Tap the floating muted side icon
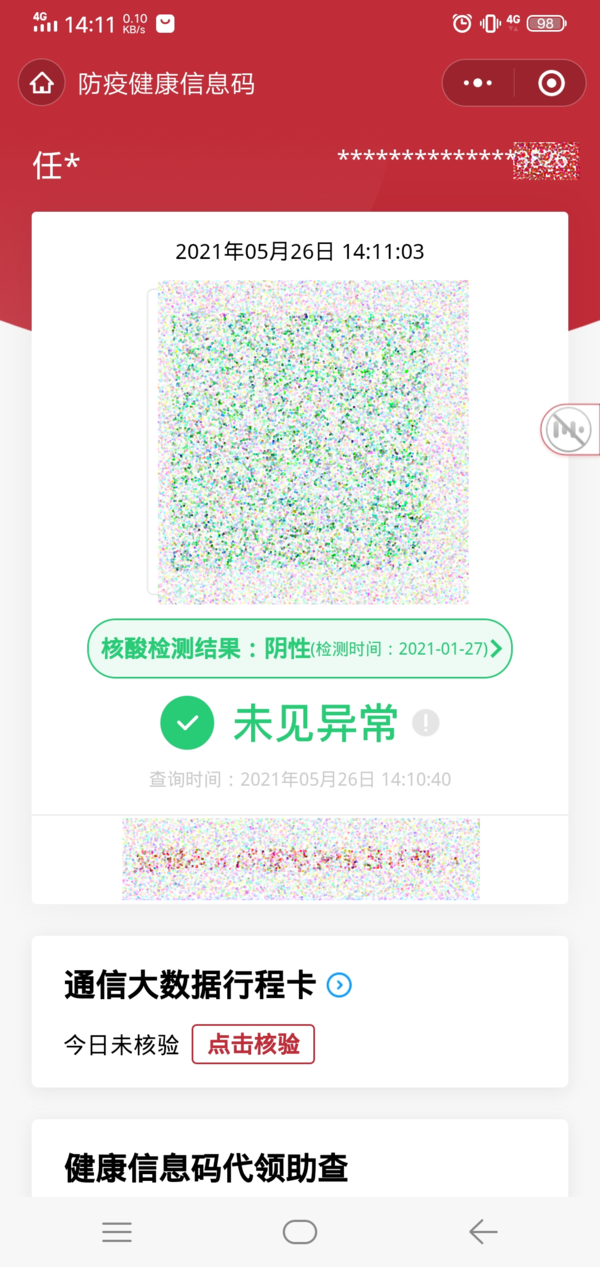This screenshot has width=600, height=1267. (x=570, y=430)
